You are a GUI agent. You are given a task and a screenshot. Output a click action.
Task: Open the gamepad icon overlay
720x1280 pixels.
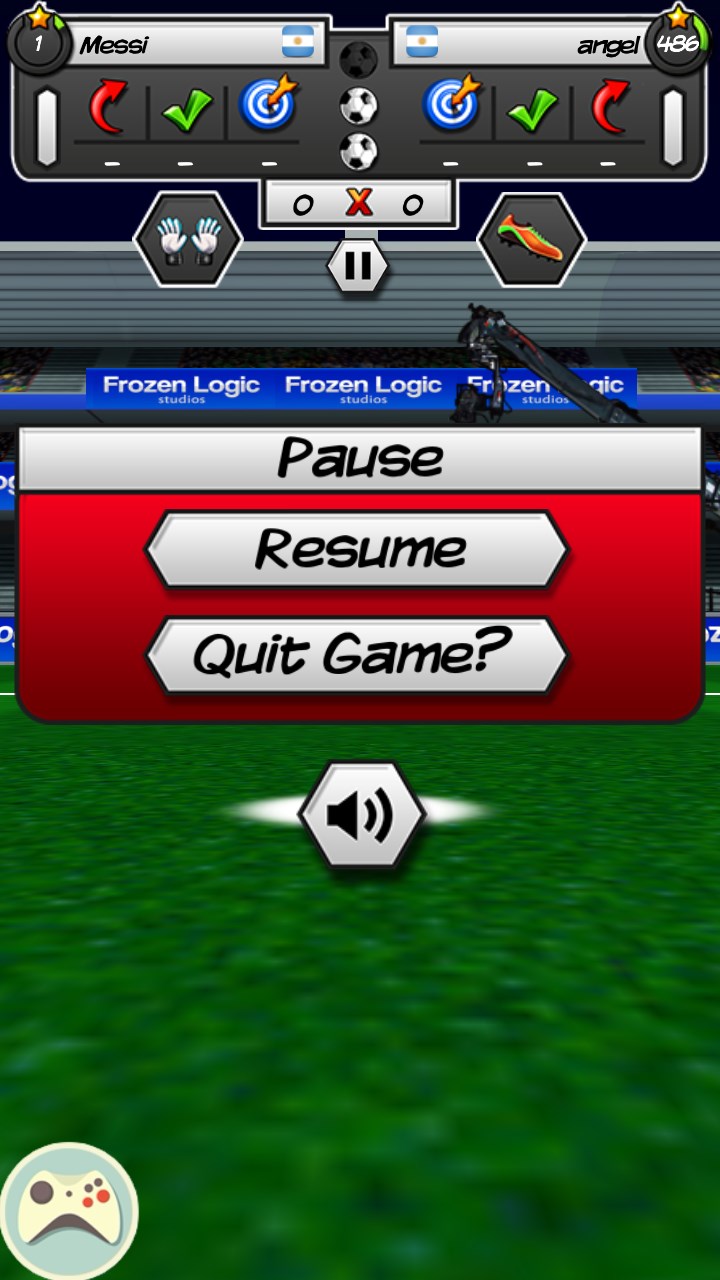[68, 1211]
